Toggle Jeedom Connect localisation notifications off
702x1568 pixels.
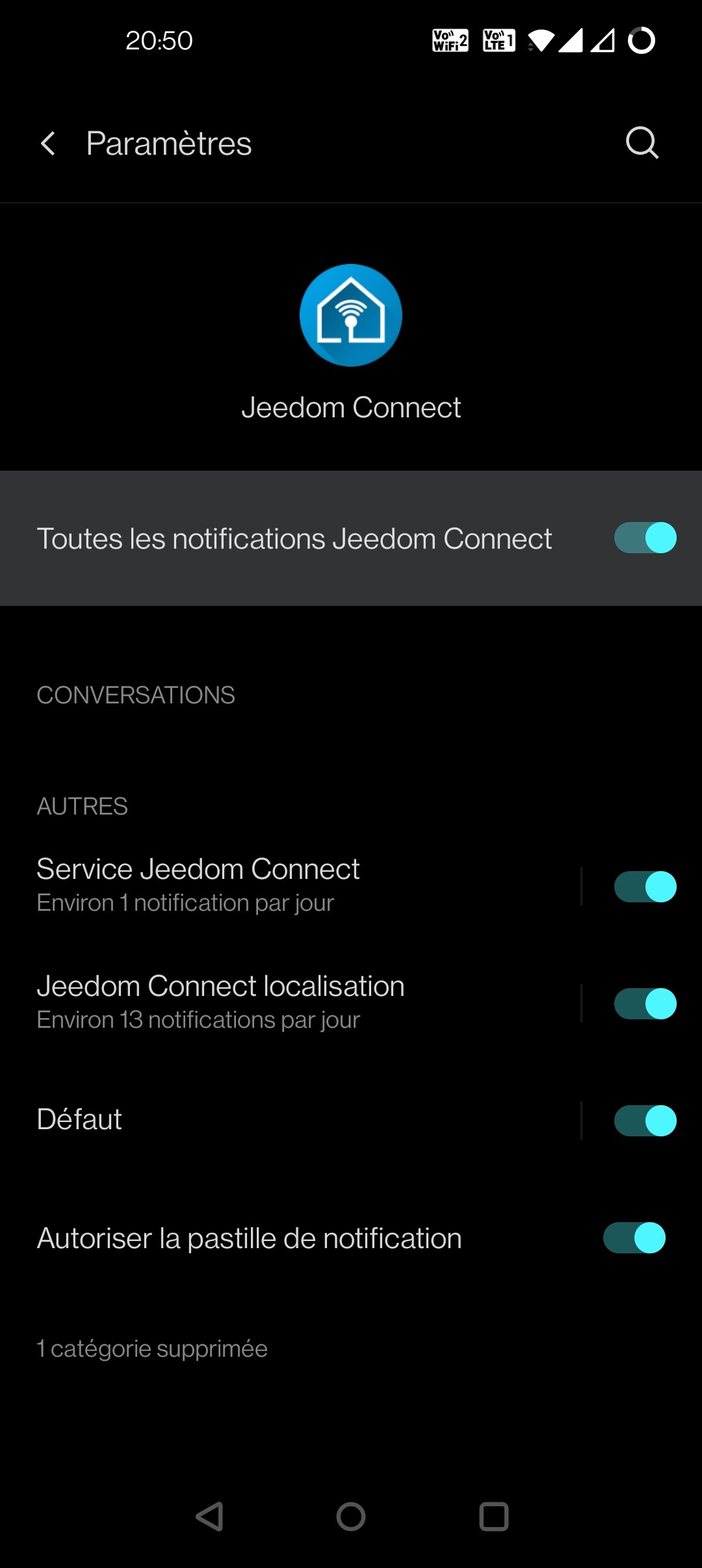coord(645,1004)
